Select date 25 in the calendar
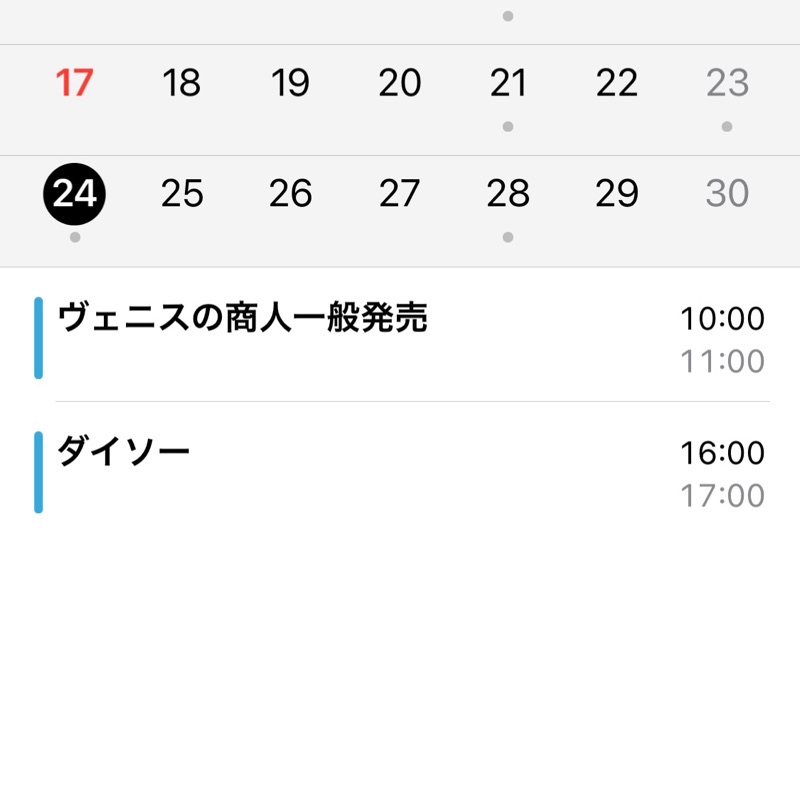The width and height of the screenshot is (800, 800). (182, 194)
